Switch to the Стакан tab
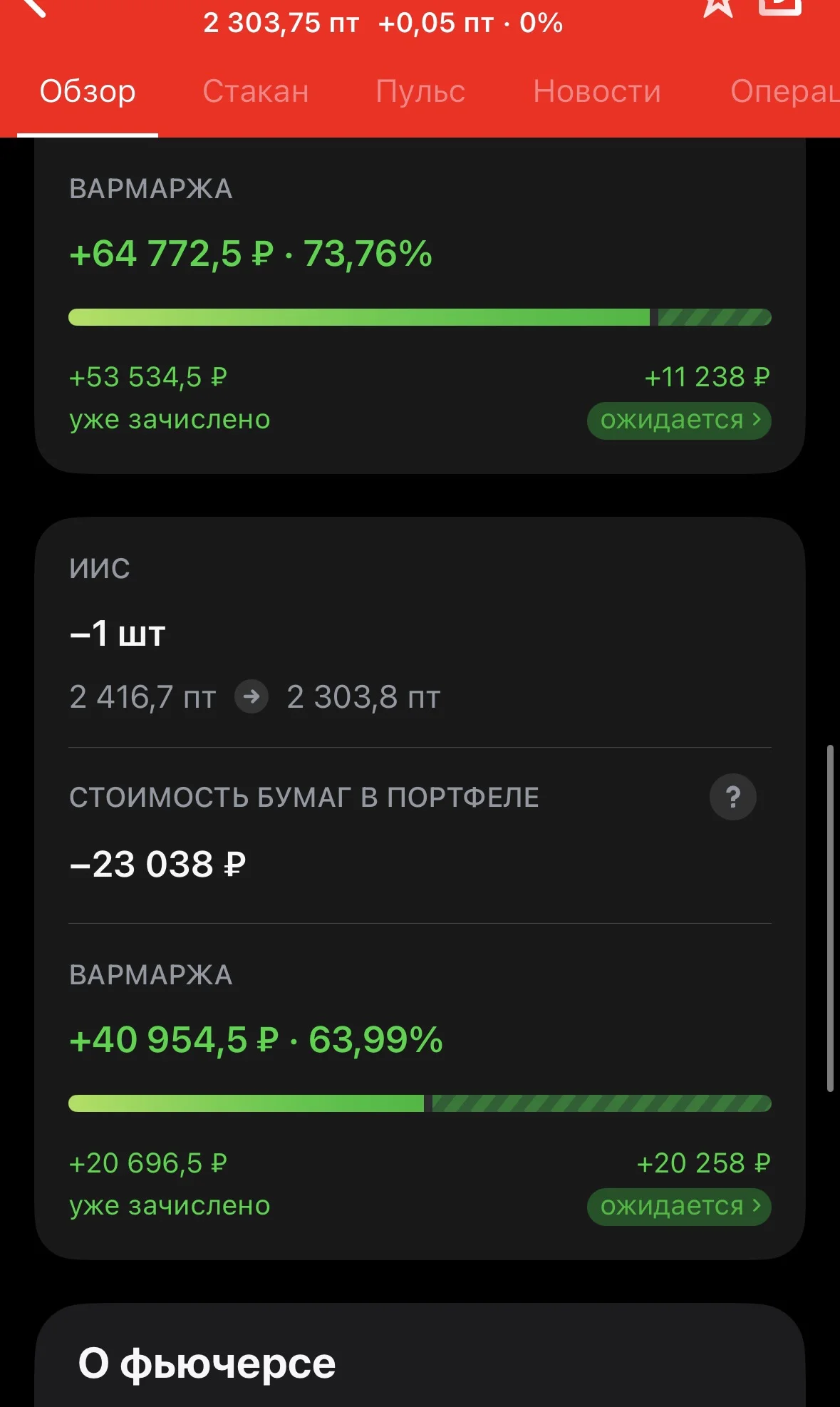 256,91
